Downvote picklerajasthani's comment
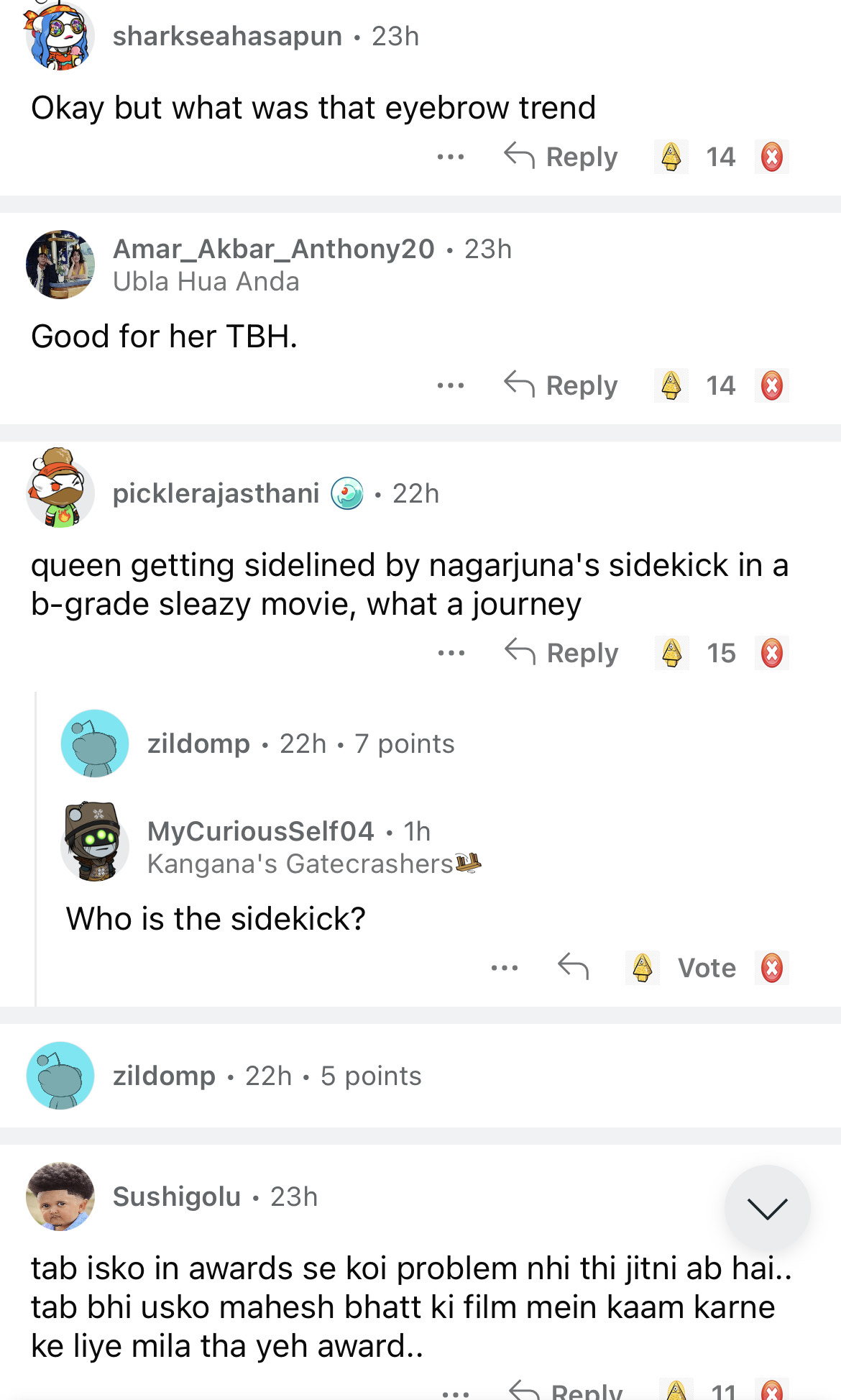Viewport: 841px width, 1400px height. [771, 653]
